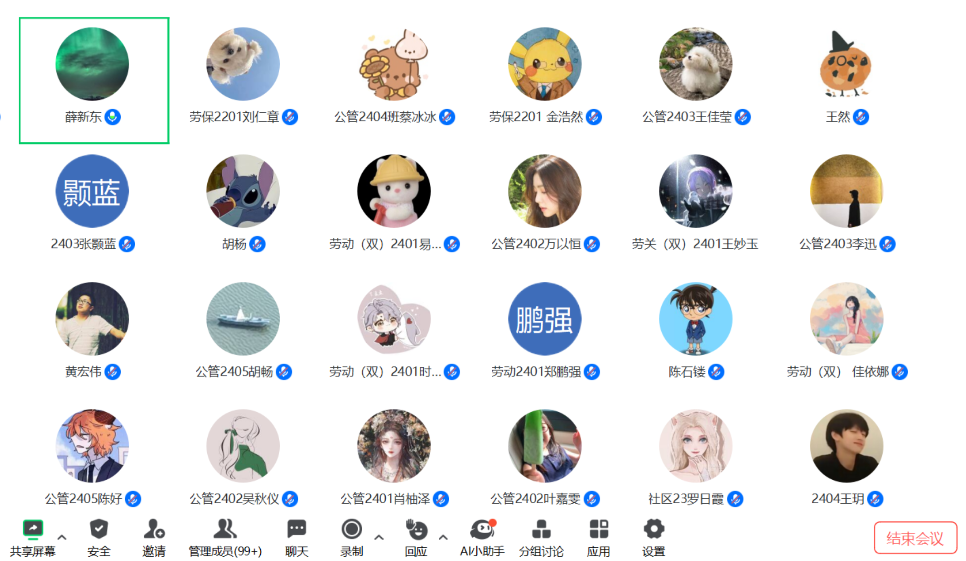Tap the 共享屏幕 share screen button
966x561 pixels.
point(33,537)
